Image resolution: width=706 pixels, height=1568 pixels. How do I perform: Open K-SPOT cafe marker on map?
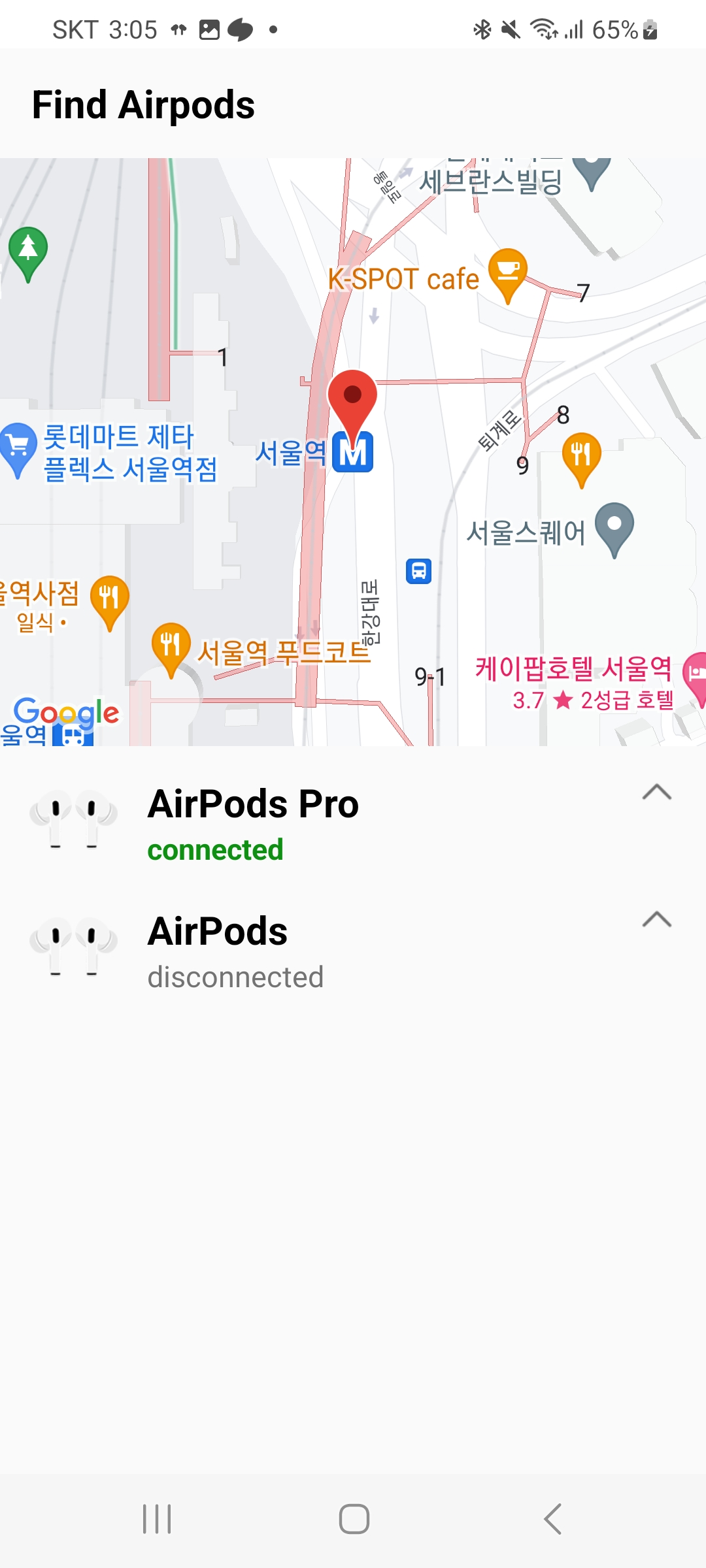tap(507, 273)
